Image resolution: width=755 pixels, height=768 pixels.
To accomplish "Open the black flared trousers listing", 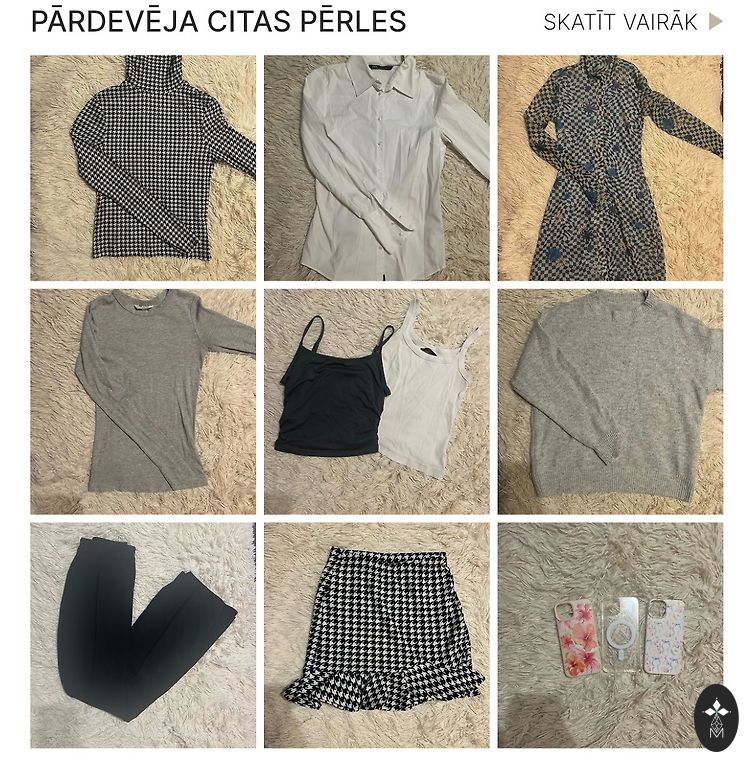I will [143, 635].
